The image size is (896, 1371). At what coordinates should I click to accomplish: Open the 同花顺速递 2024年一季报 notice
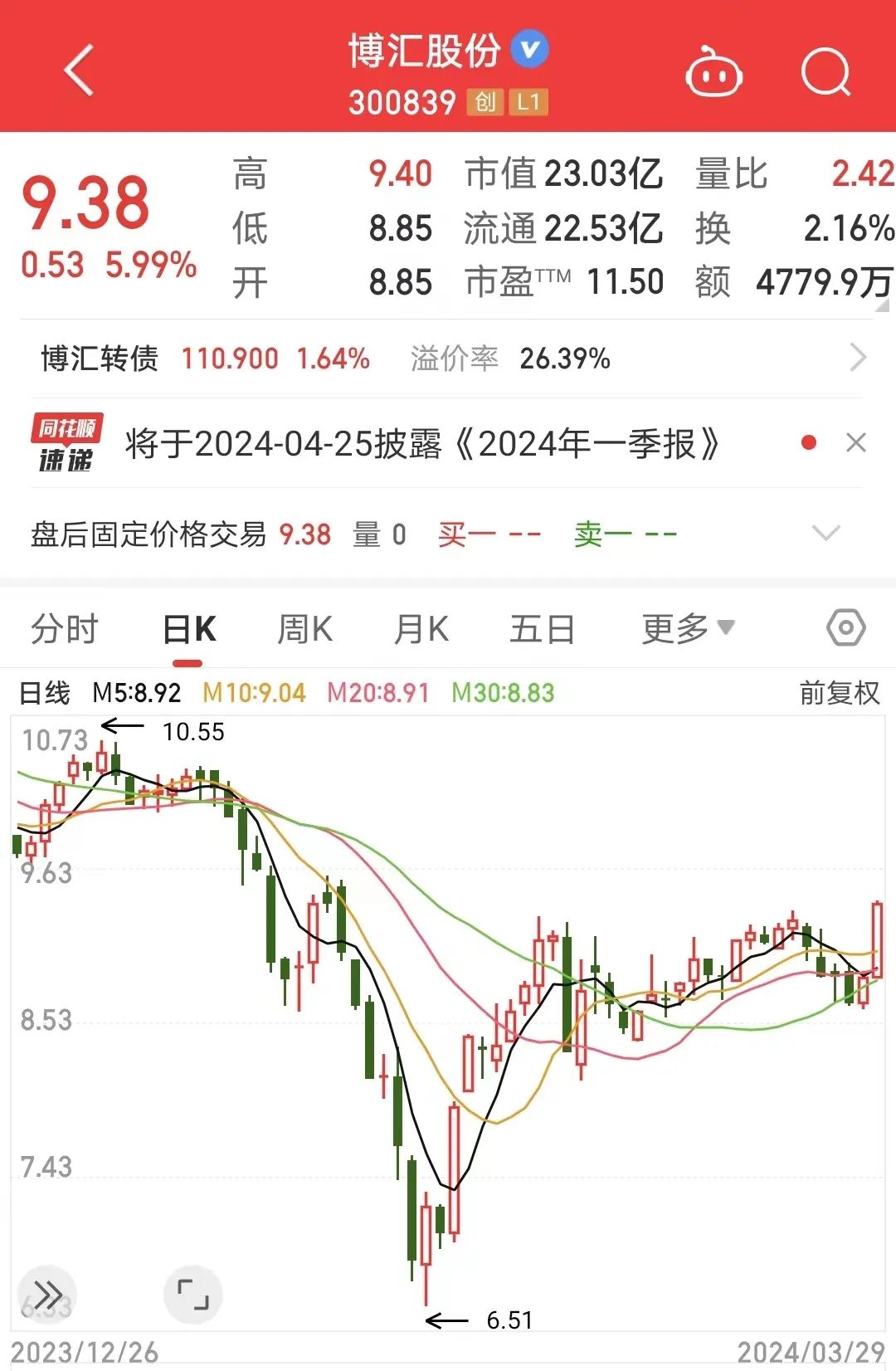(421, 444)
